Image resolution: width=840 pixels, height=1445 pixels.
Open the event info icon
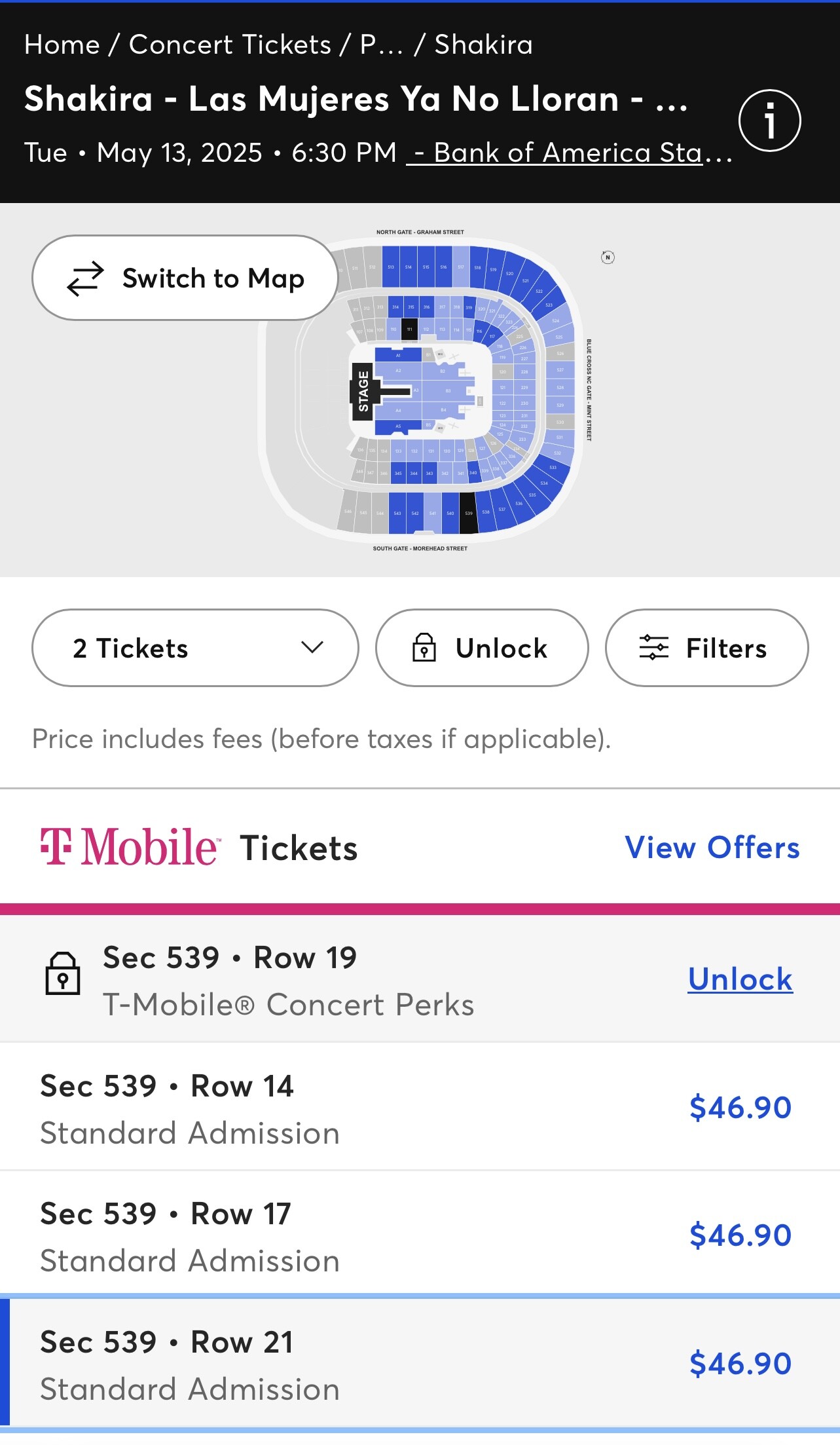coord(769,121)
